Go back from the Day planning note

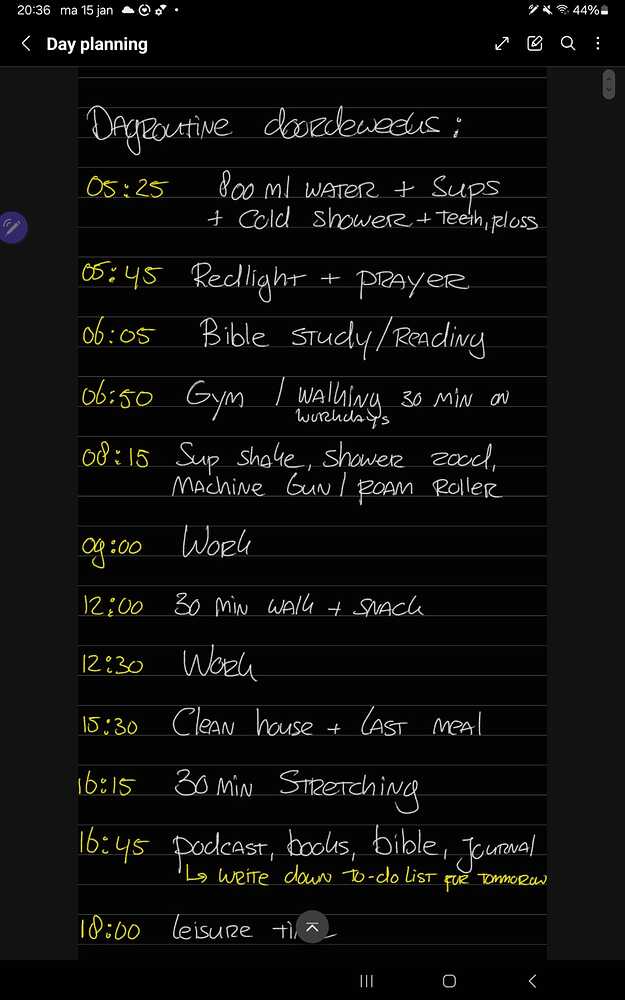(26, 44)
